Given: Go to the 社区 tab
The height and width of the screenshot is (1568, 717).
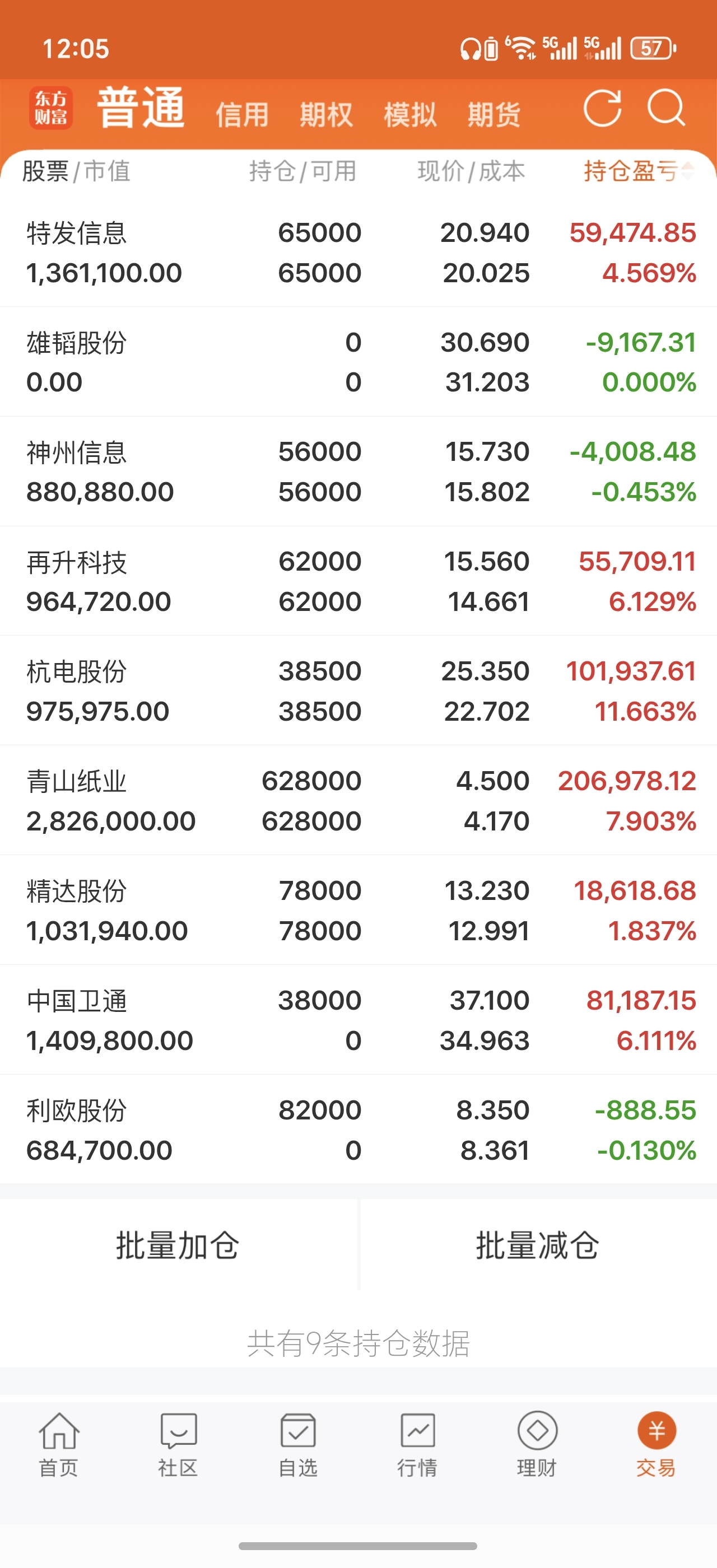Looking at the screenshot, I should click(178, 1444).
